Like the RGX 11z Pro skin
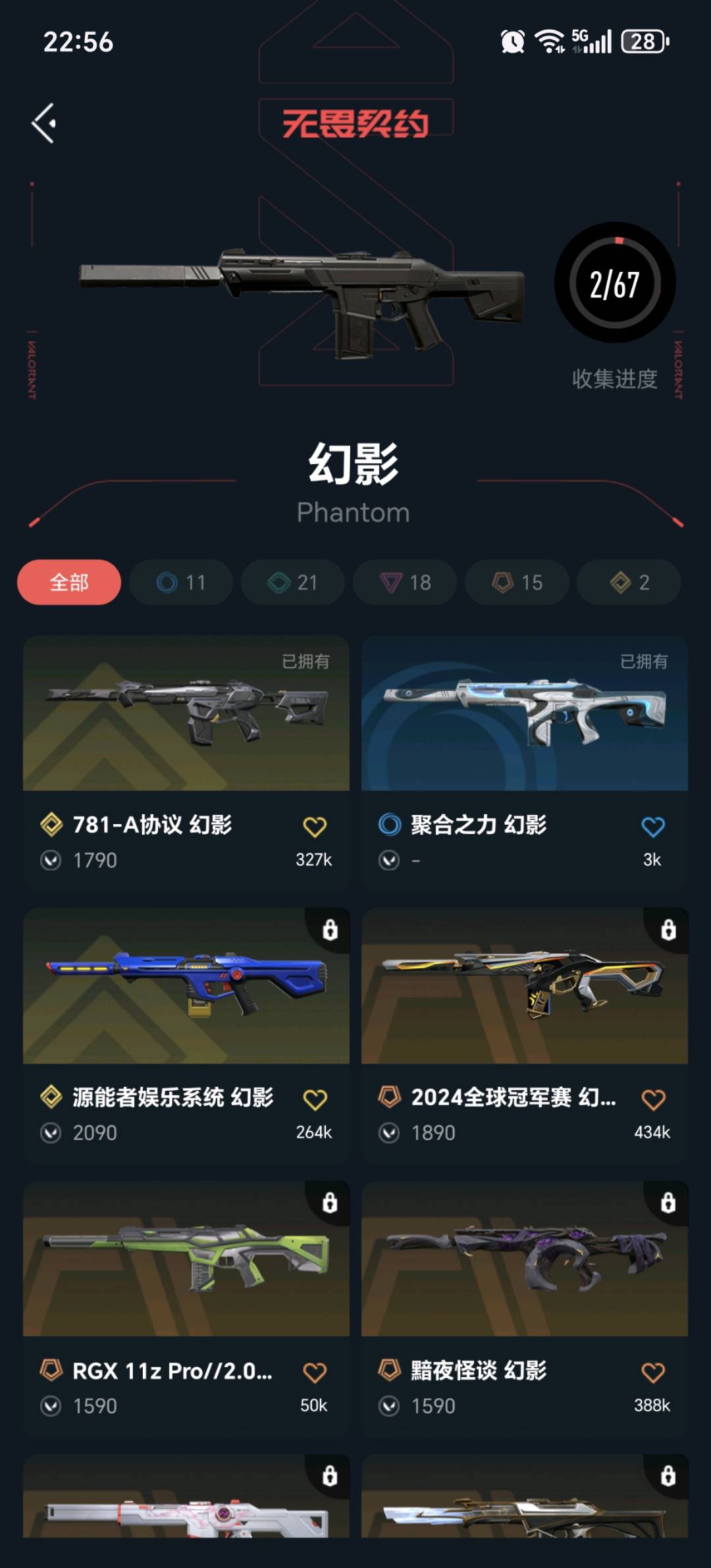Viewport: 711px width, 1568px height. pos(315,1372)
